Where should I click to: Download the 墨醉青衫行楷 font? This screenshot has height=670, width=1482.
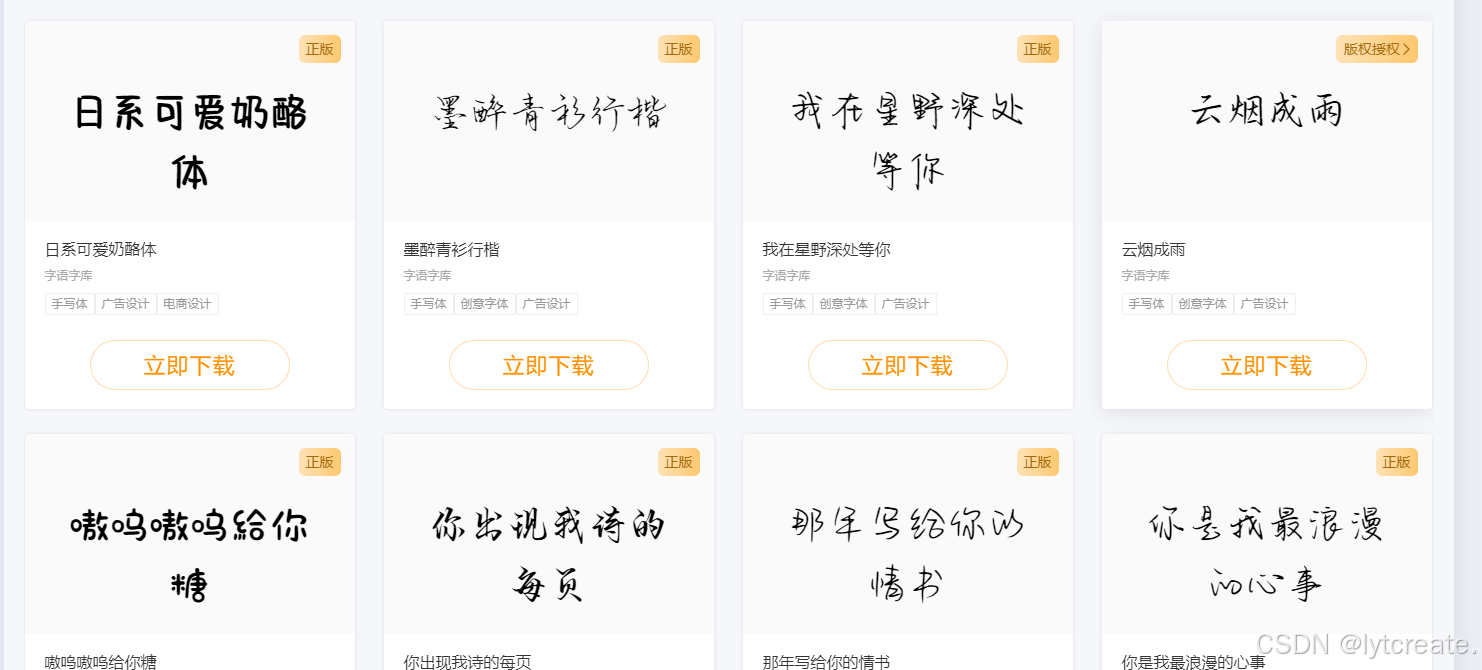click(x=548, y=365)
